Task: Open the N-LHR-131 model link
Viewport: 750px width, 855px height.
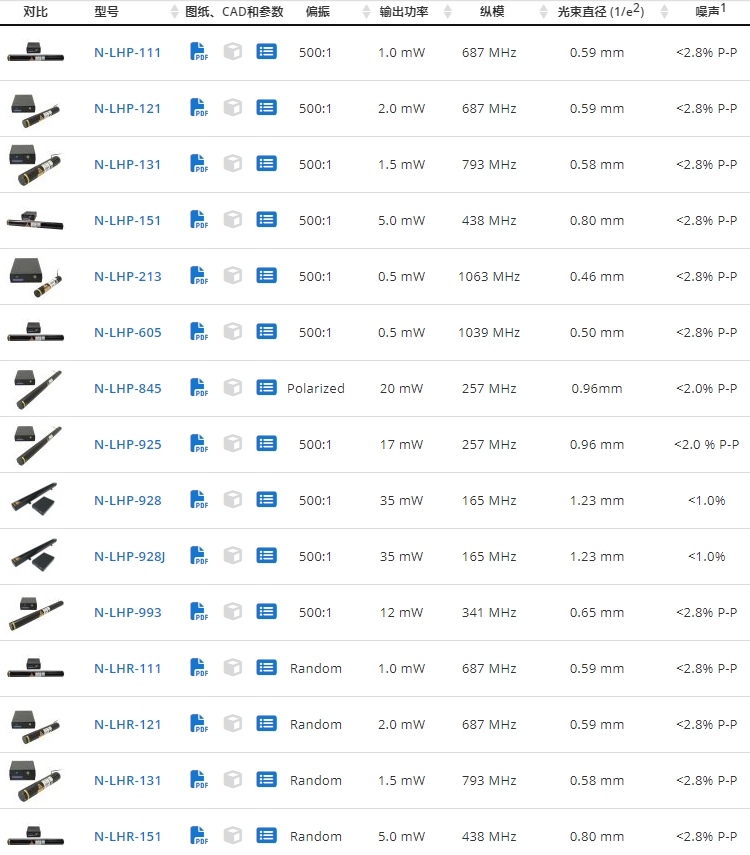Action: click(x=127, y=780)
